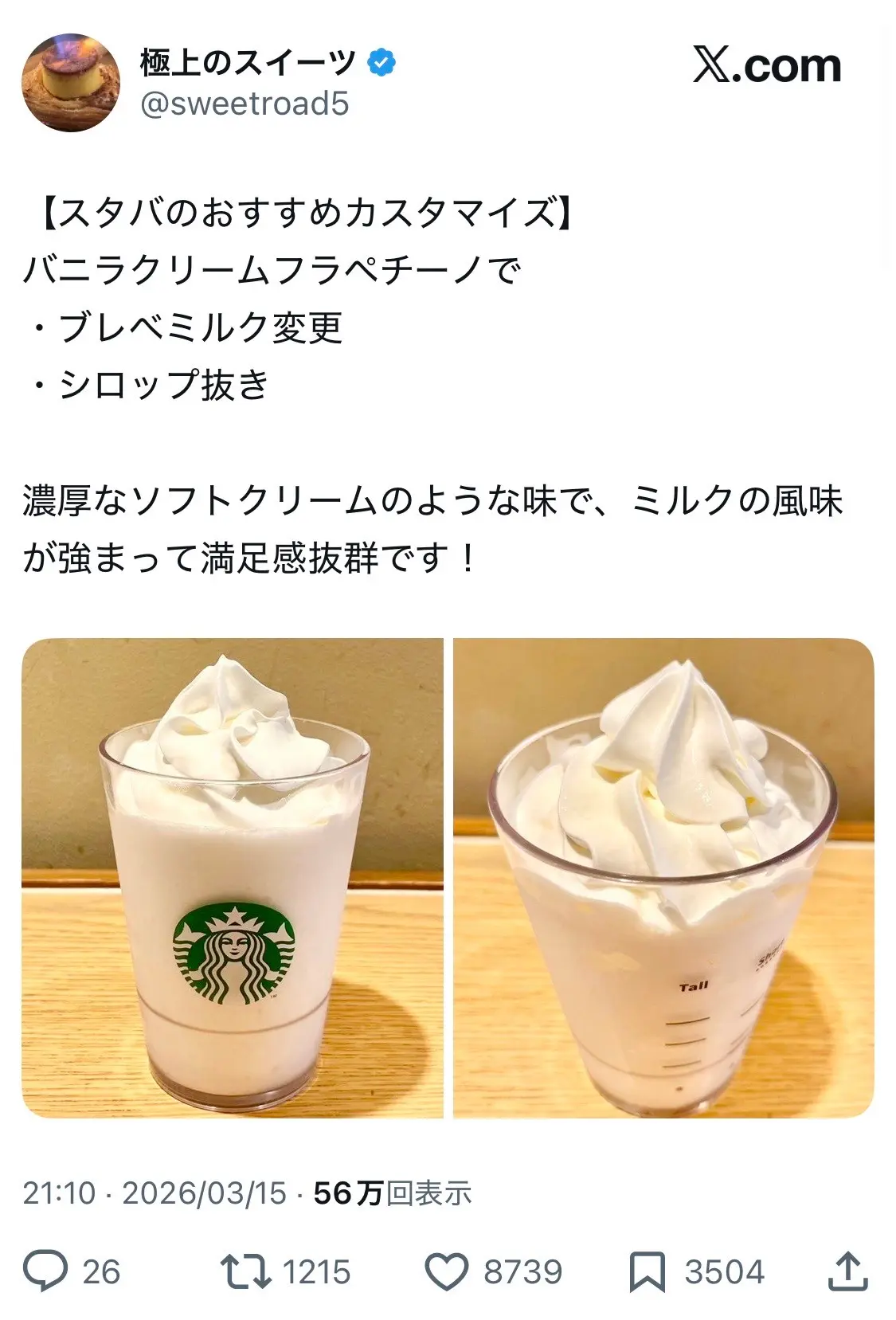
Task: Open the photo of the Starbucks logo cup
Action: [233, 878]
